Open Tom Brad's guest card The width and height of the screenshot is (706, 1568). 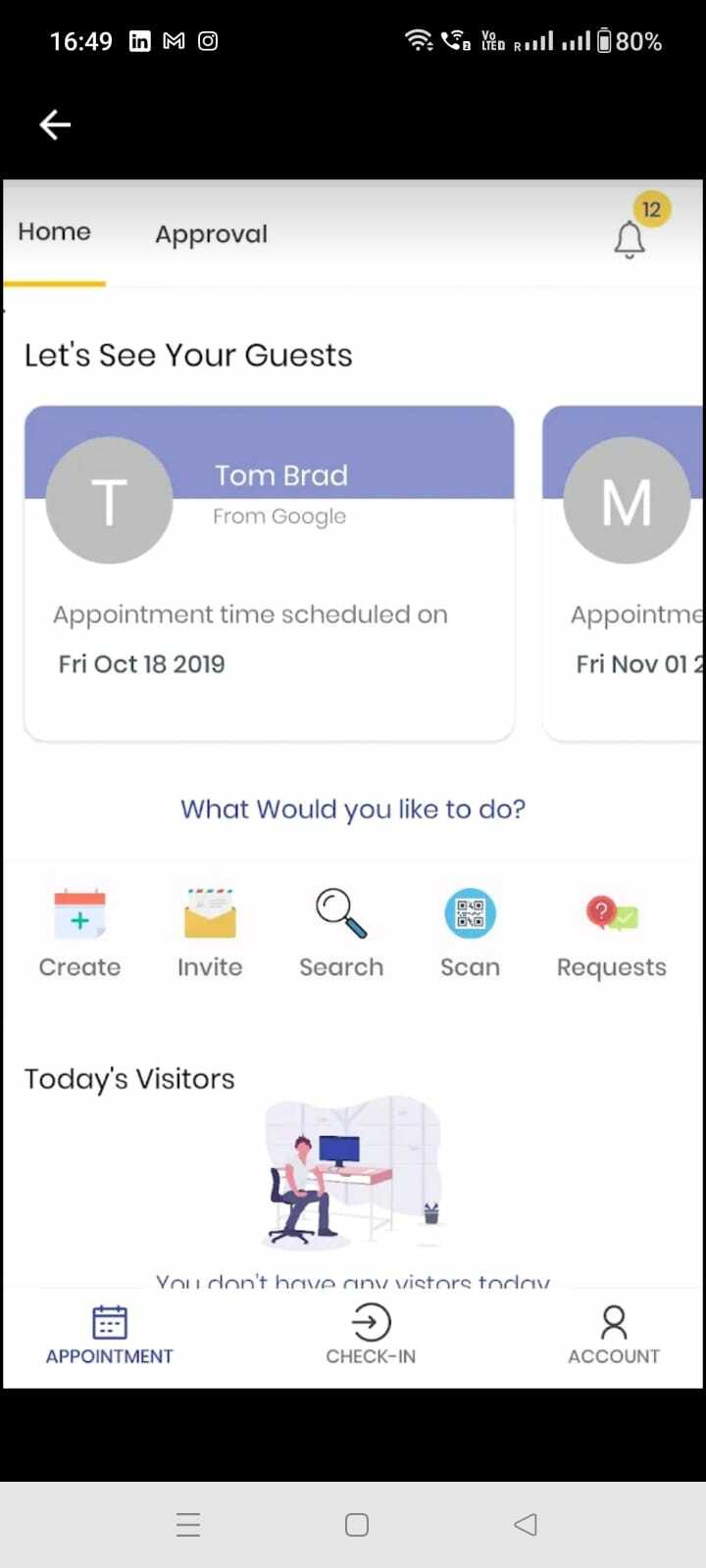click(x=269, y=573)
